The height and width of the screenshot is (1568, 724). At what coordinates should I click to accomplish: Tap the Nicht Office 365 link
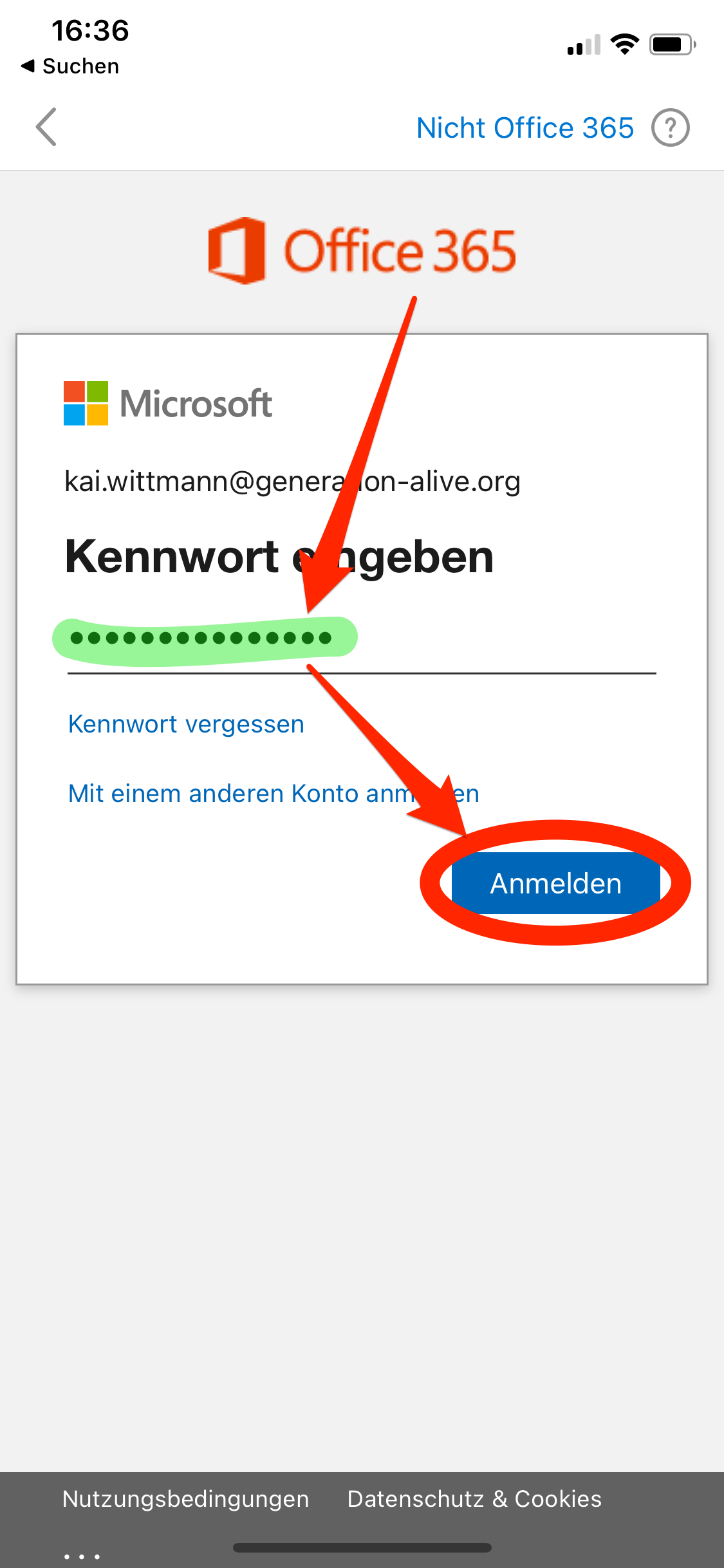tap(524, 127)
